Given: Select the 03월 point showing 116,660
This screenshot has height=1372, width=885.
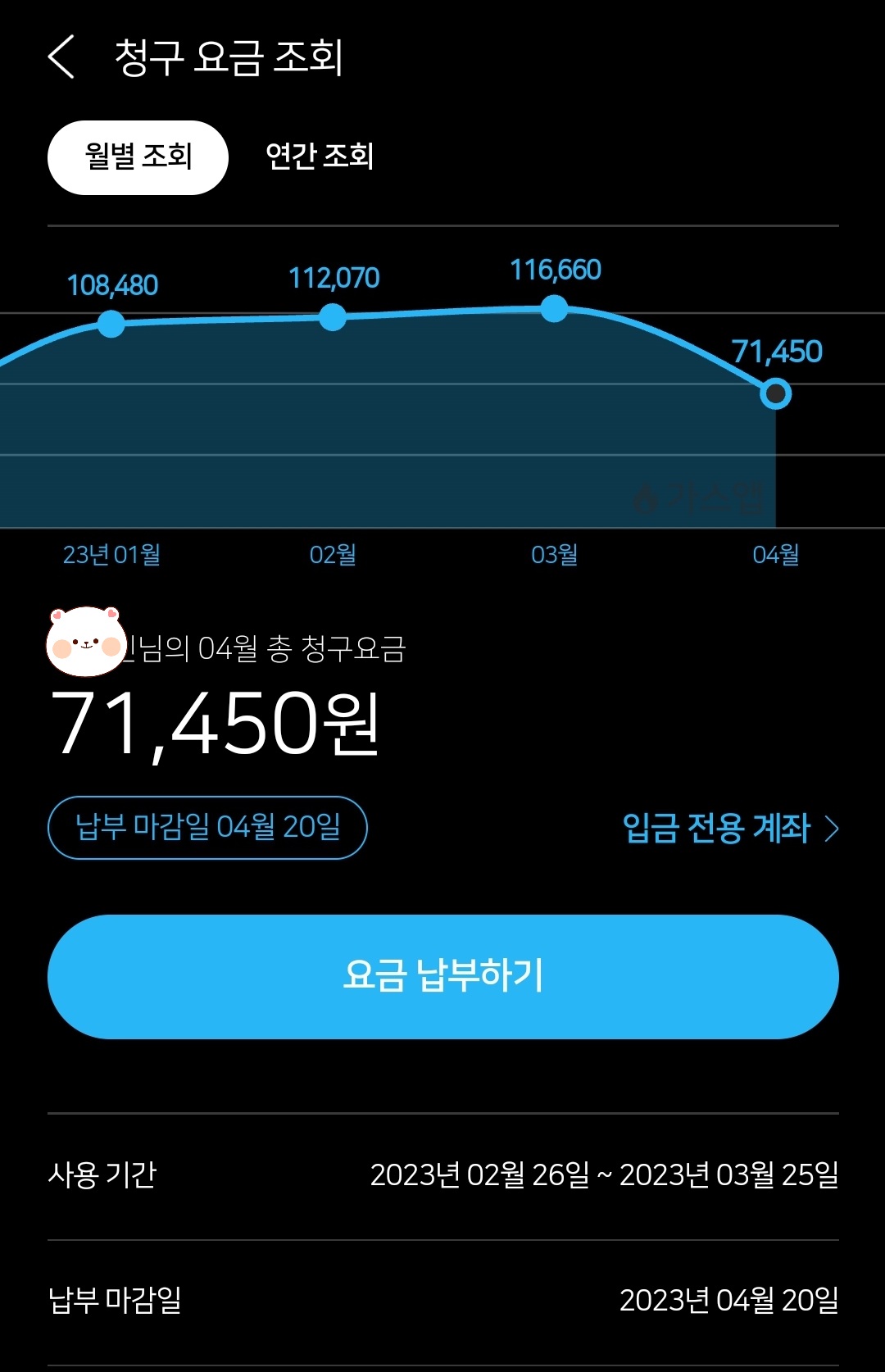Looking at the screenshot, I should coord(555,308).
